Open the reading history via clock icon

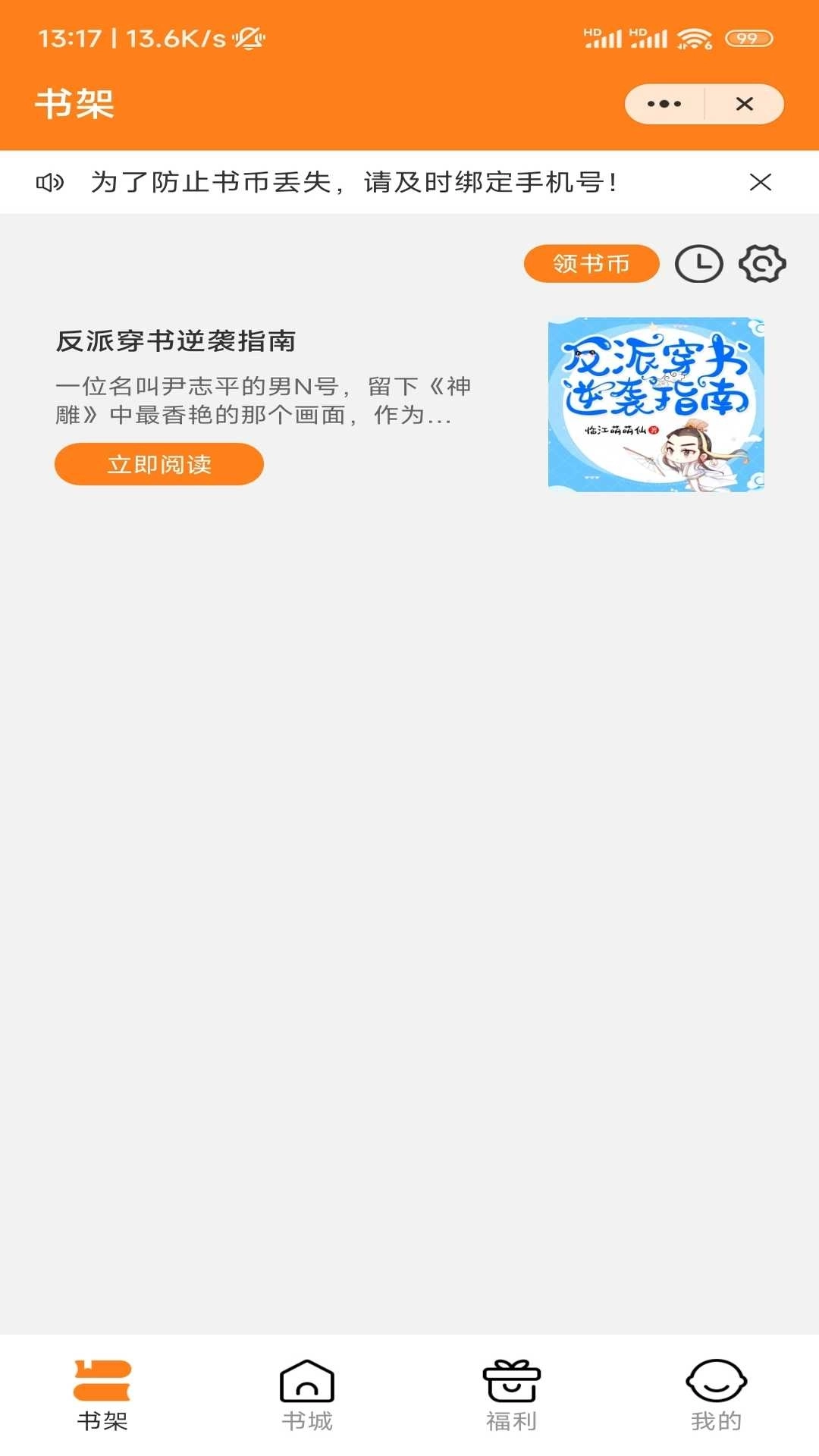coord(700,263)
